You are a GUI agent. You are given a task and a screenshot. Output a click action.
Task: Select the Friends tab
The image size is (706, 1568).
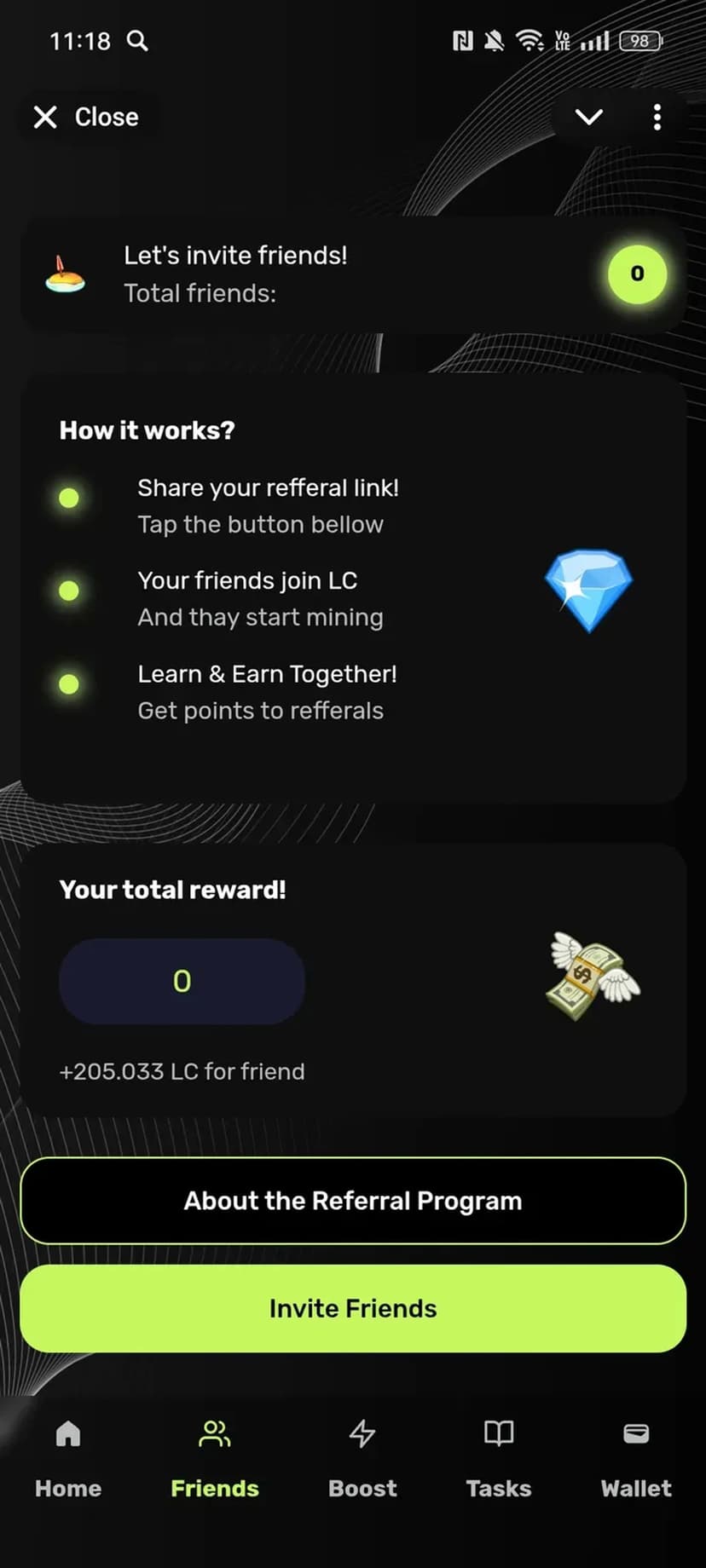point(215,1459)
